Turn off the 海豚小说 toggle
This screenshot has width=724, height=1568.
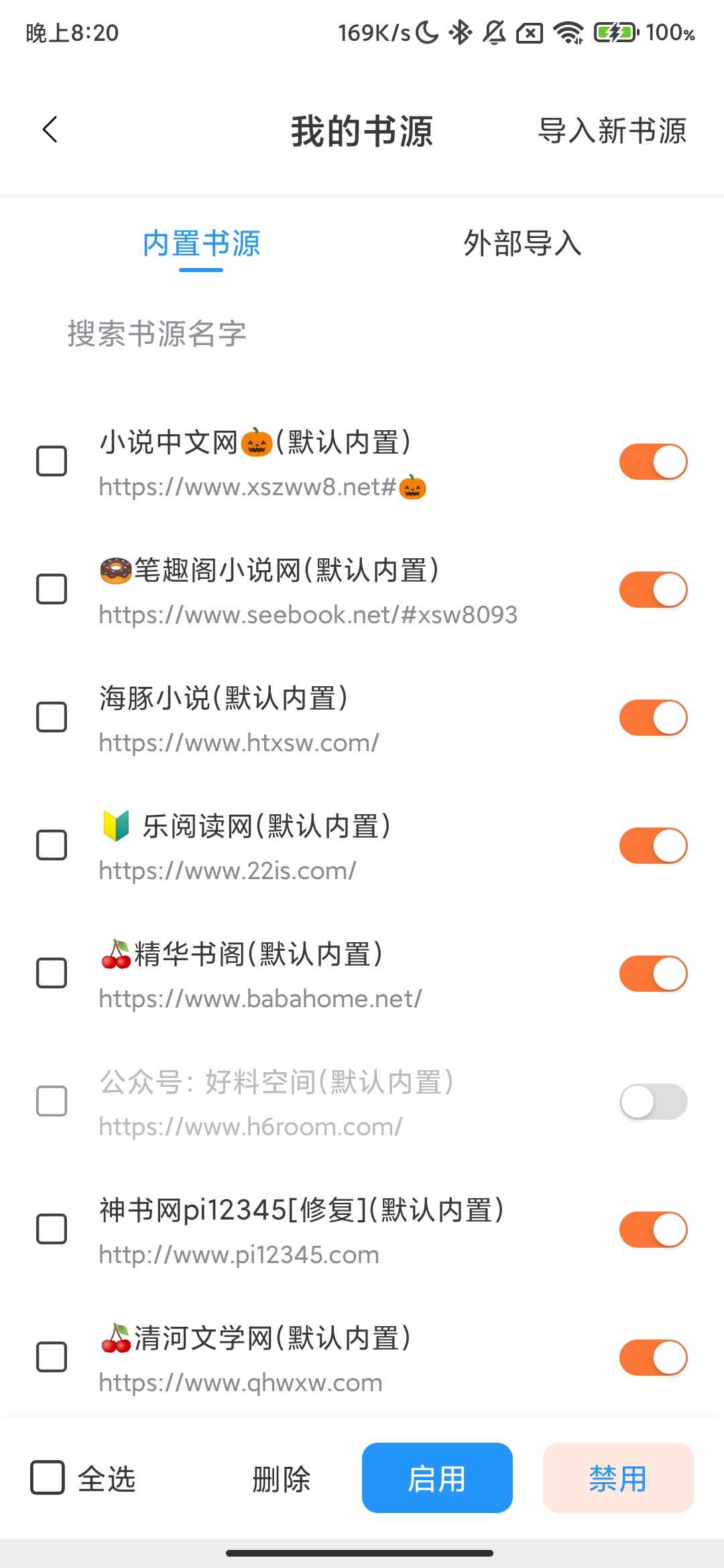652,717
